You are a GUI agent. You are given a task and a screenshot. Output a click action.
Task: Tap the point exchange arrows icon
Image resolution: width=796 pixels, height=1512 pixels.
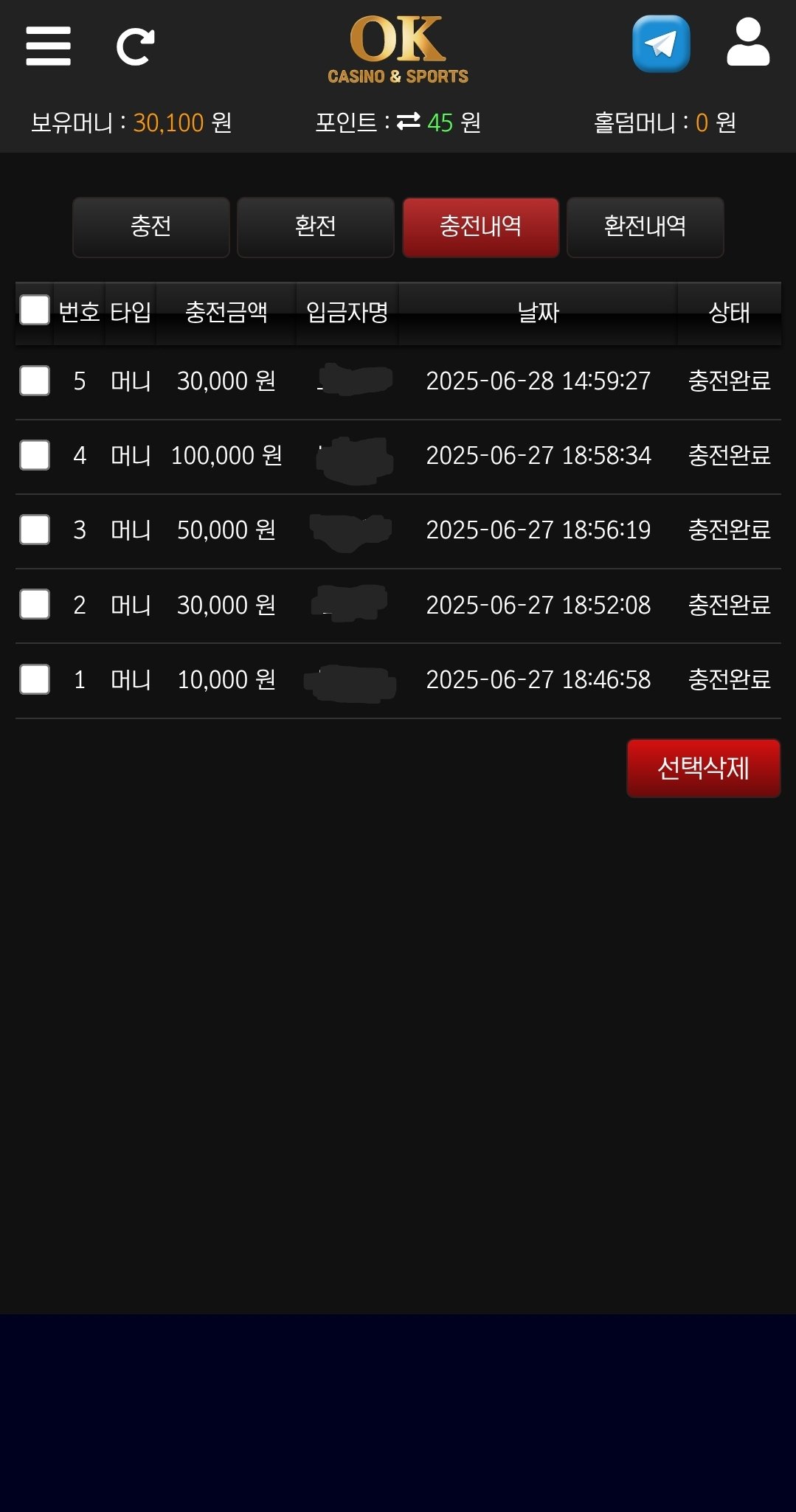click(408, 121)
